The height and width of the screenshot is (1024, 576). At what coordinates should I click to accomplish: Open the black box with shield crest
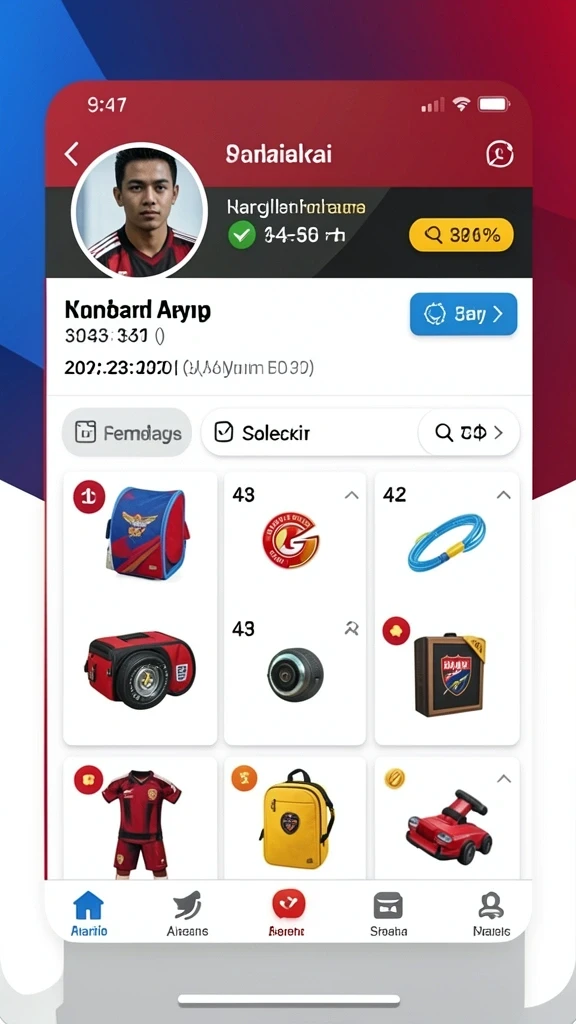pyautogui.click(x=450, y=674)
